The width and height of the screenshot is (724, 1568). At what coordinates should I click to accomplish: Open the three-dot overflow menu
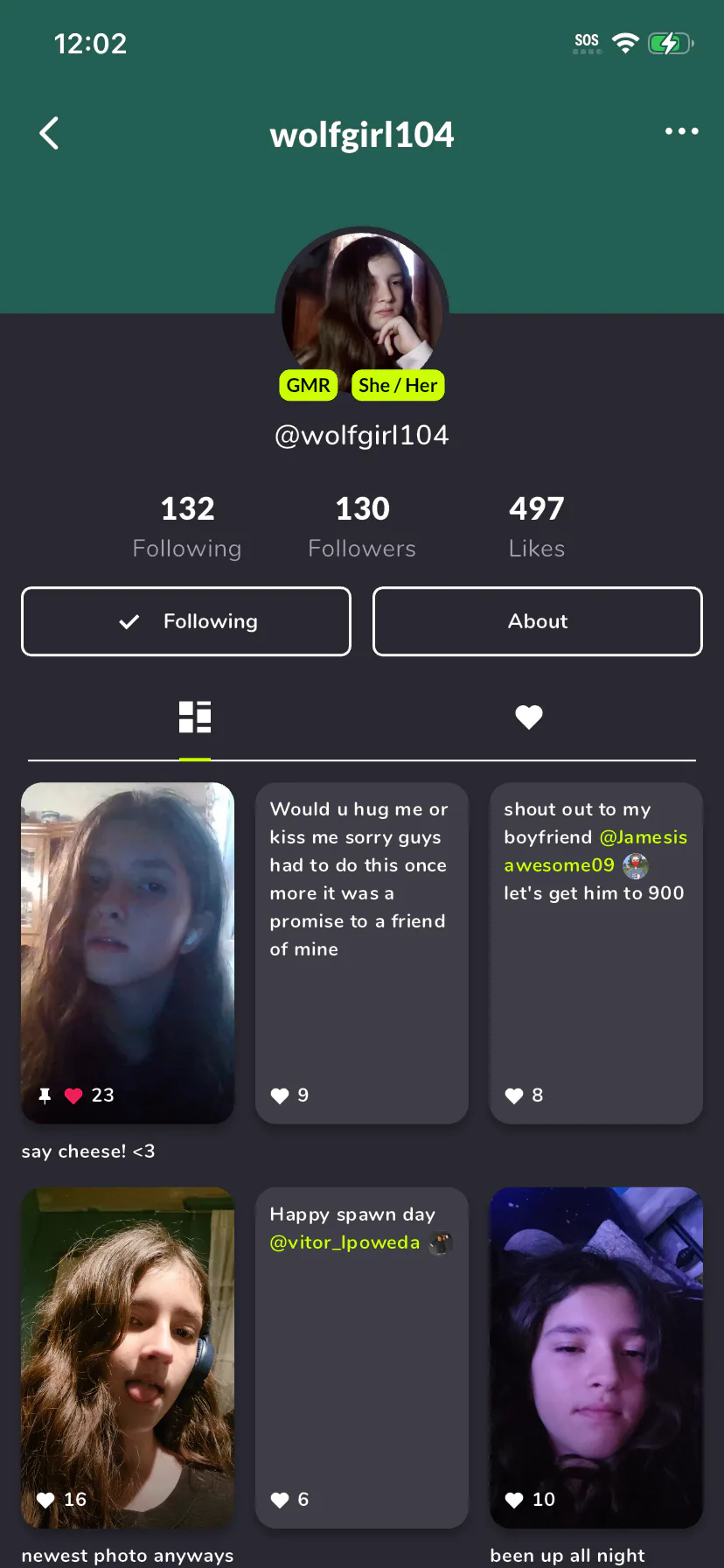tap(681, 131)
